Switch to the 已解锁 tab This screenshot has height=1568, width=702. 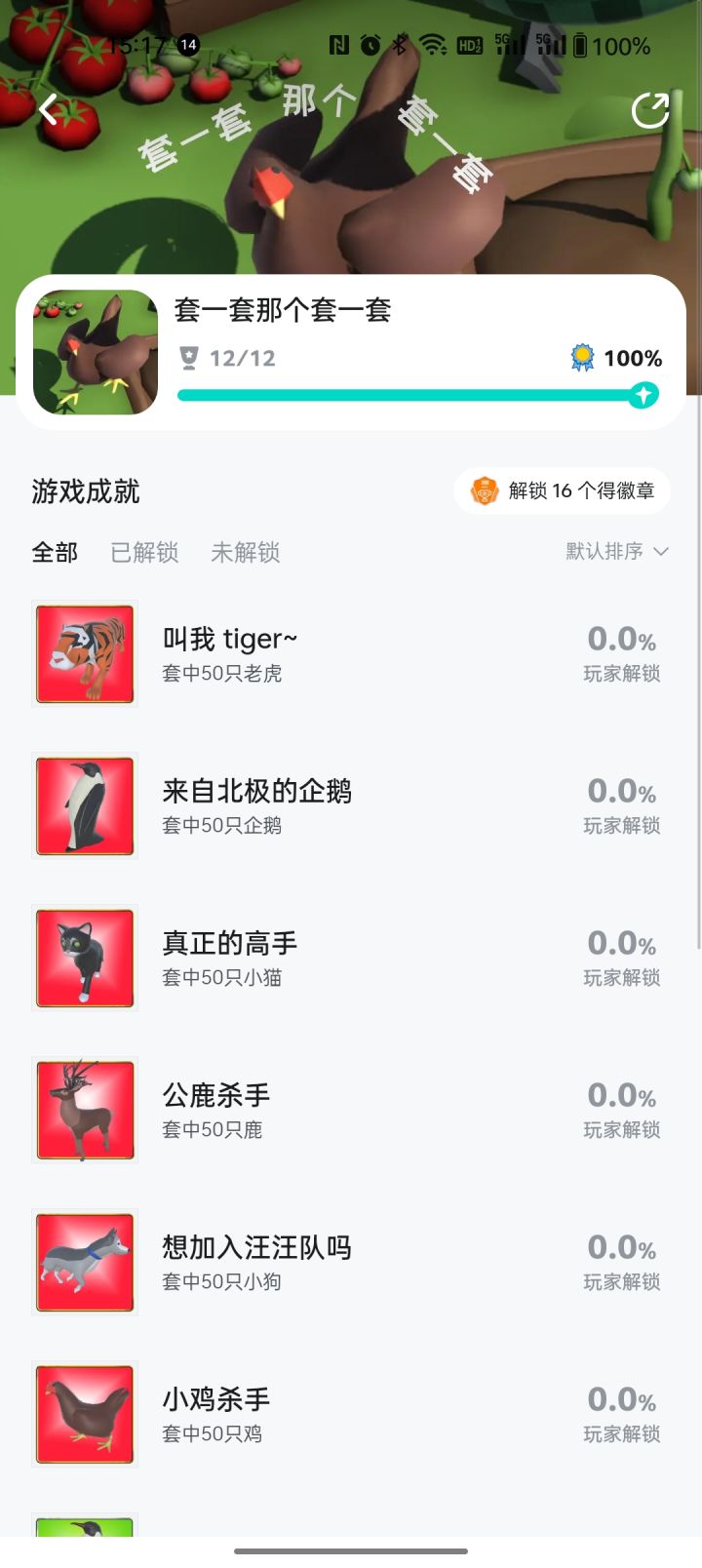[143, 553]
